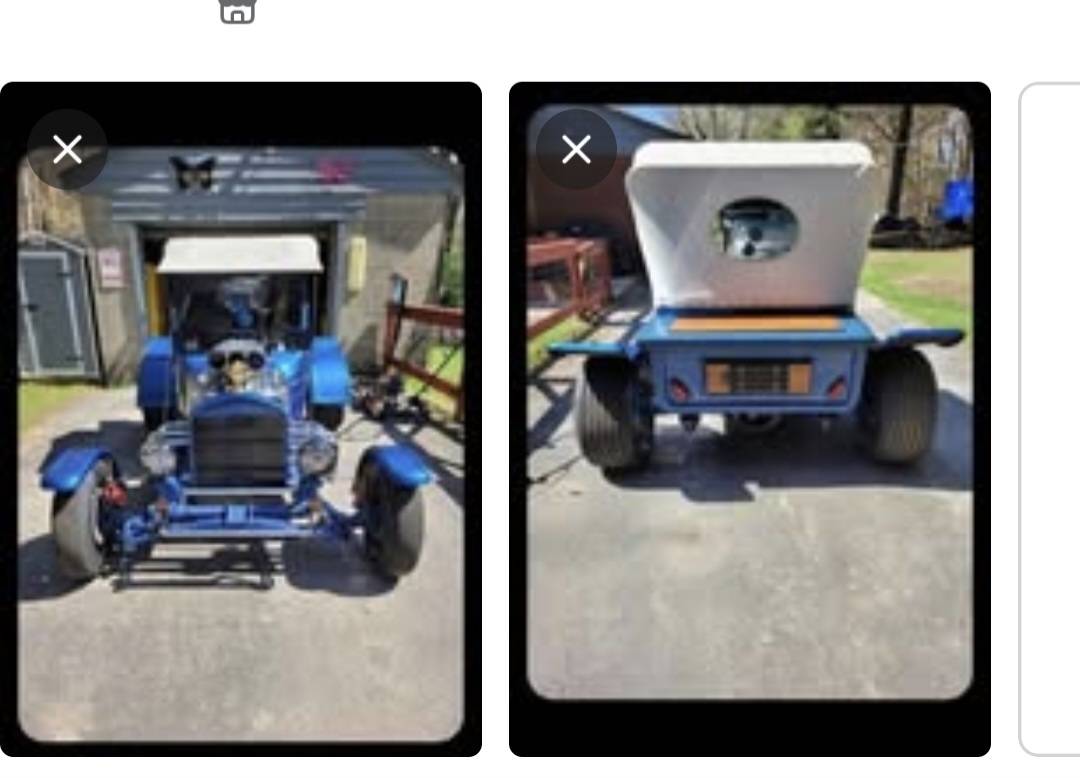Screen dimensions: 1080x778
Task: Open the front-view hot rod photo
Action: 240,450
